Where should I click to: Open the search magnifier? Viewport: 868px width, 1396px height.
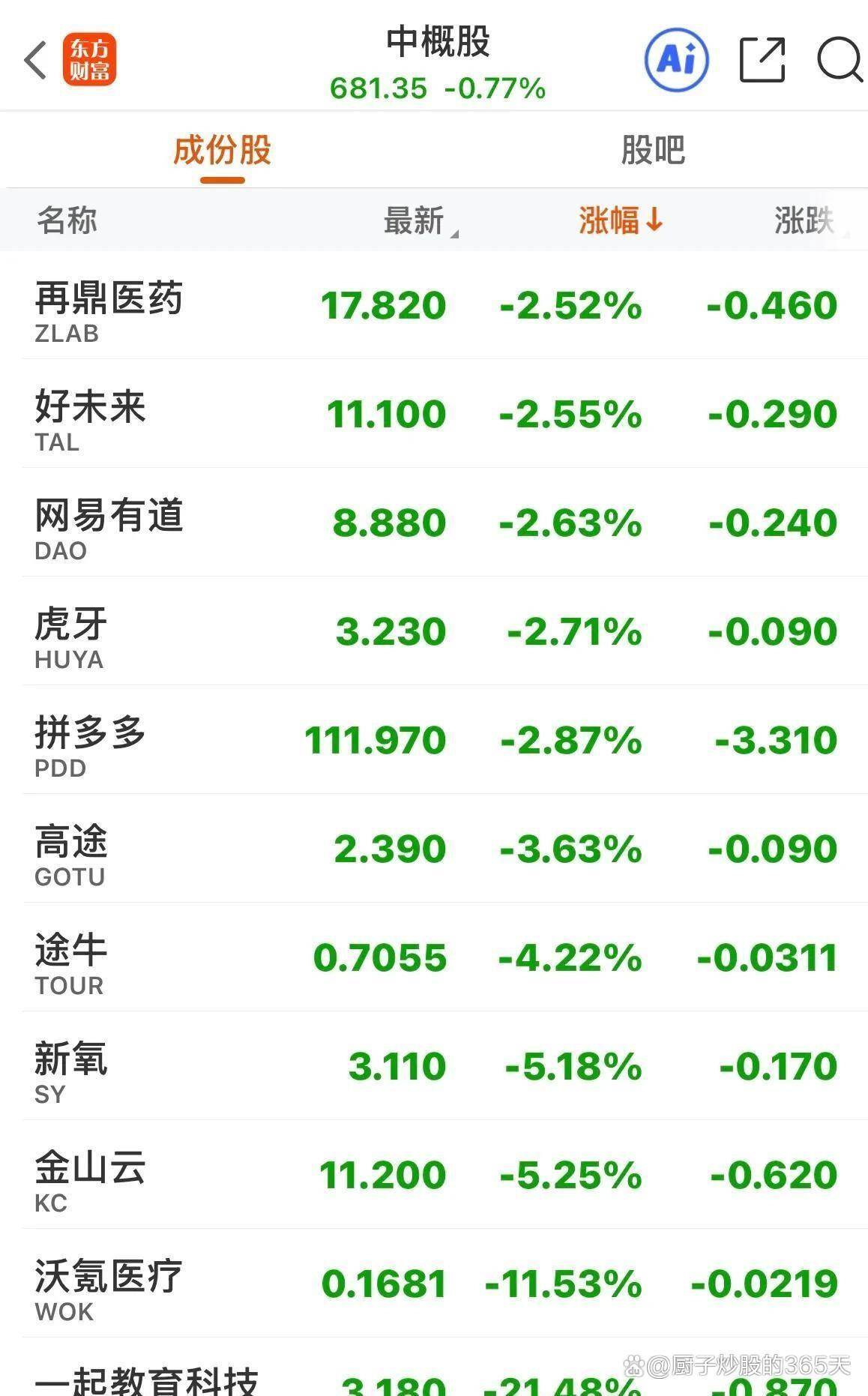840,60
